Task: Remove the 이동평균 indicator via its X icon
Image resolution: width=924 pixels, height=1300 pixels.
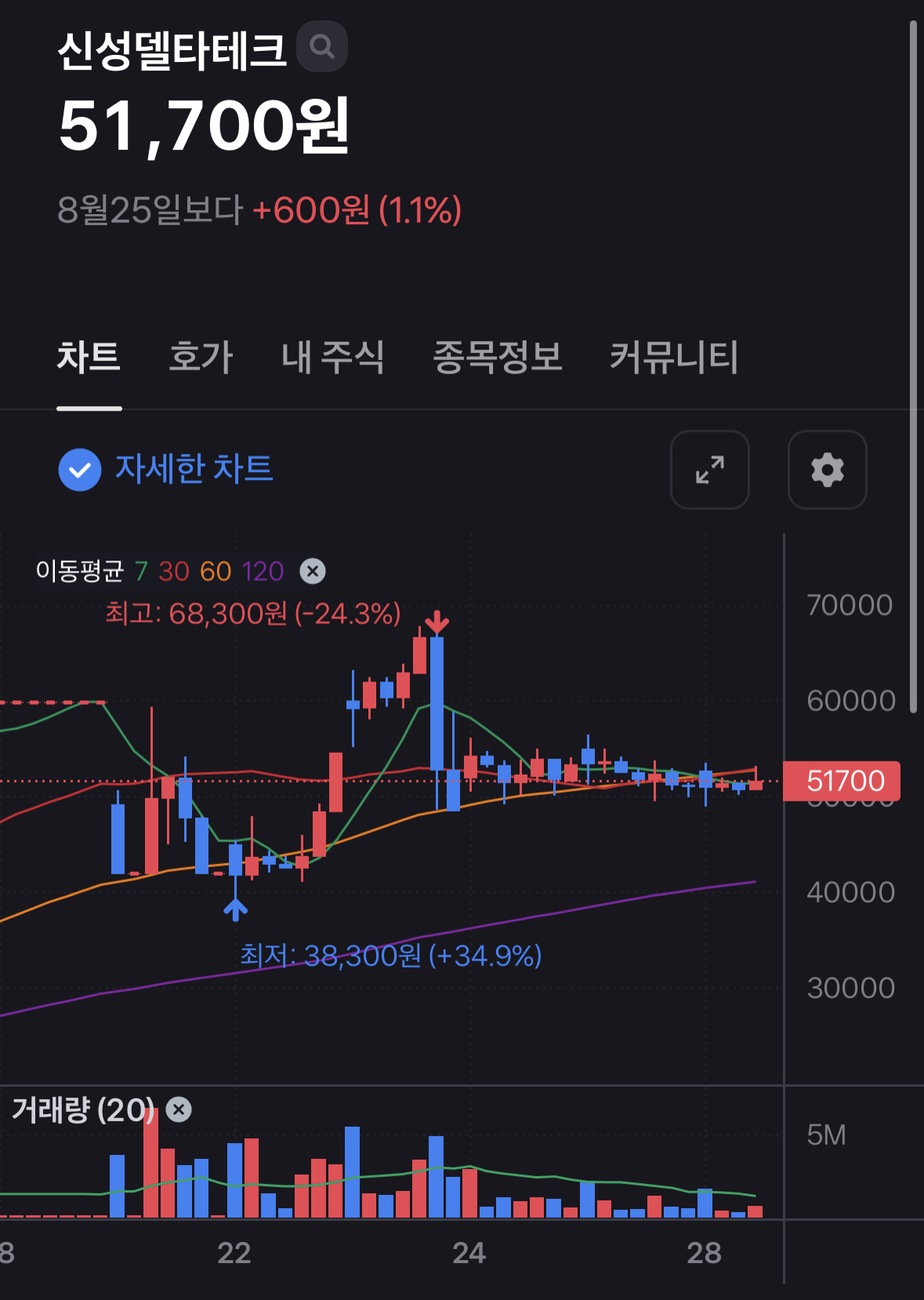Action: click(311, 571)
